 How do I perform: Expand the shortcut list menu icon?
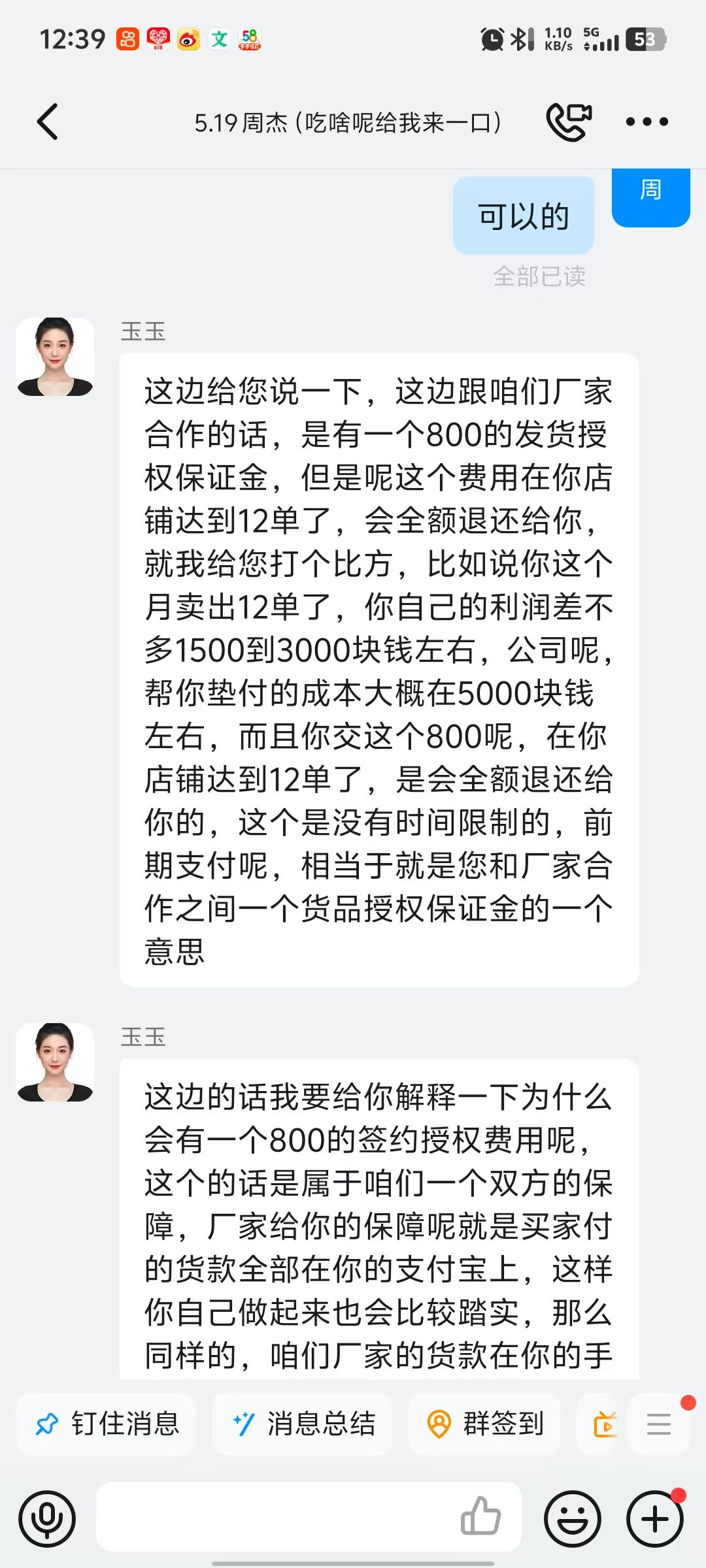point(659,1424)
